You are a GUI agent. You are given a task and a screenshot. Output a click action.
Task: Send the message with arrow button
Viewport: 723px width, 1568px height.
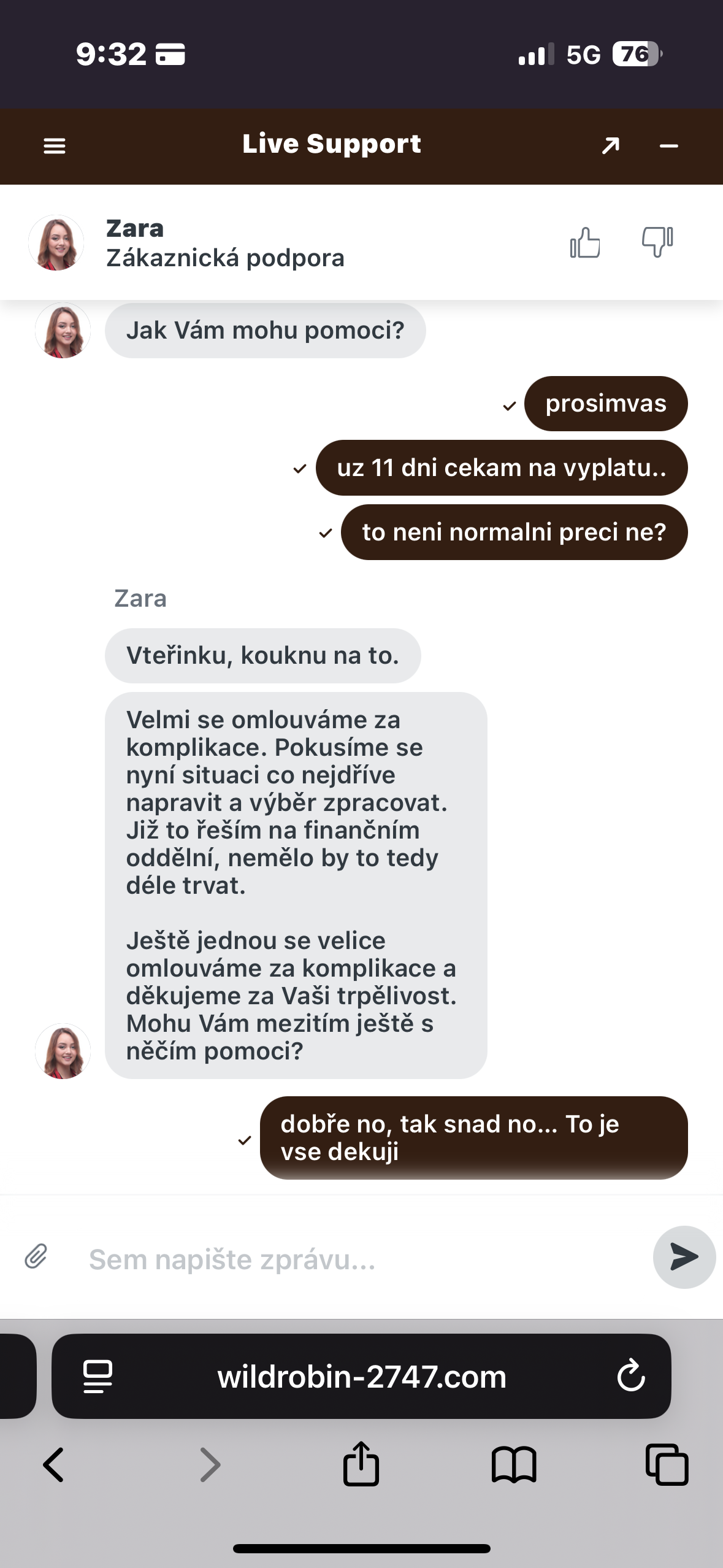pyautogui.click(x=684, y=1256)
